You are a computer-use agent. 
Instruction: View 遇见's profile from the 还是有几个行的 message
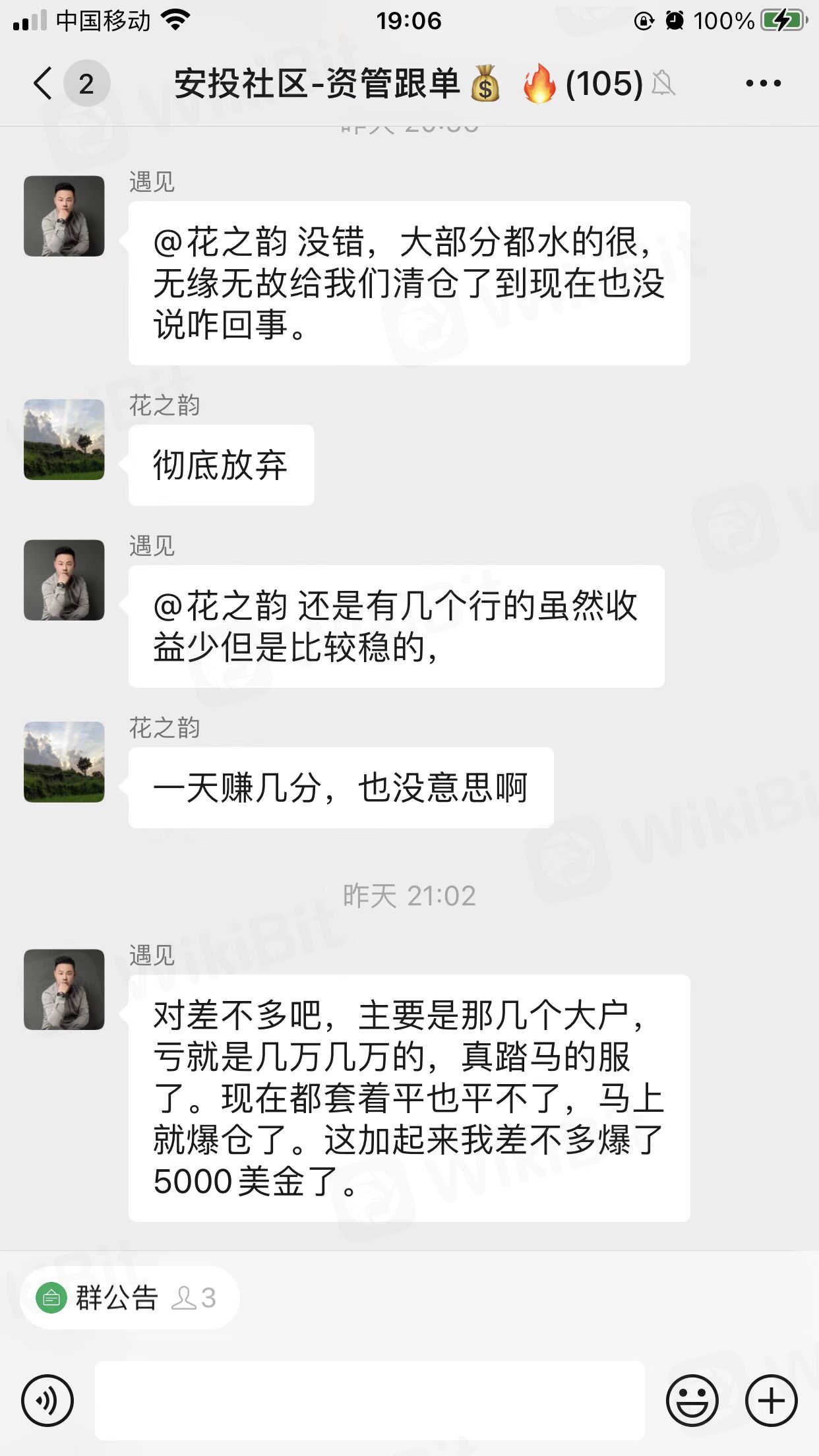coord(64,580)
